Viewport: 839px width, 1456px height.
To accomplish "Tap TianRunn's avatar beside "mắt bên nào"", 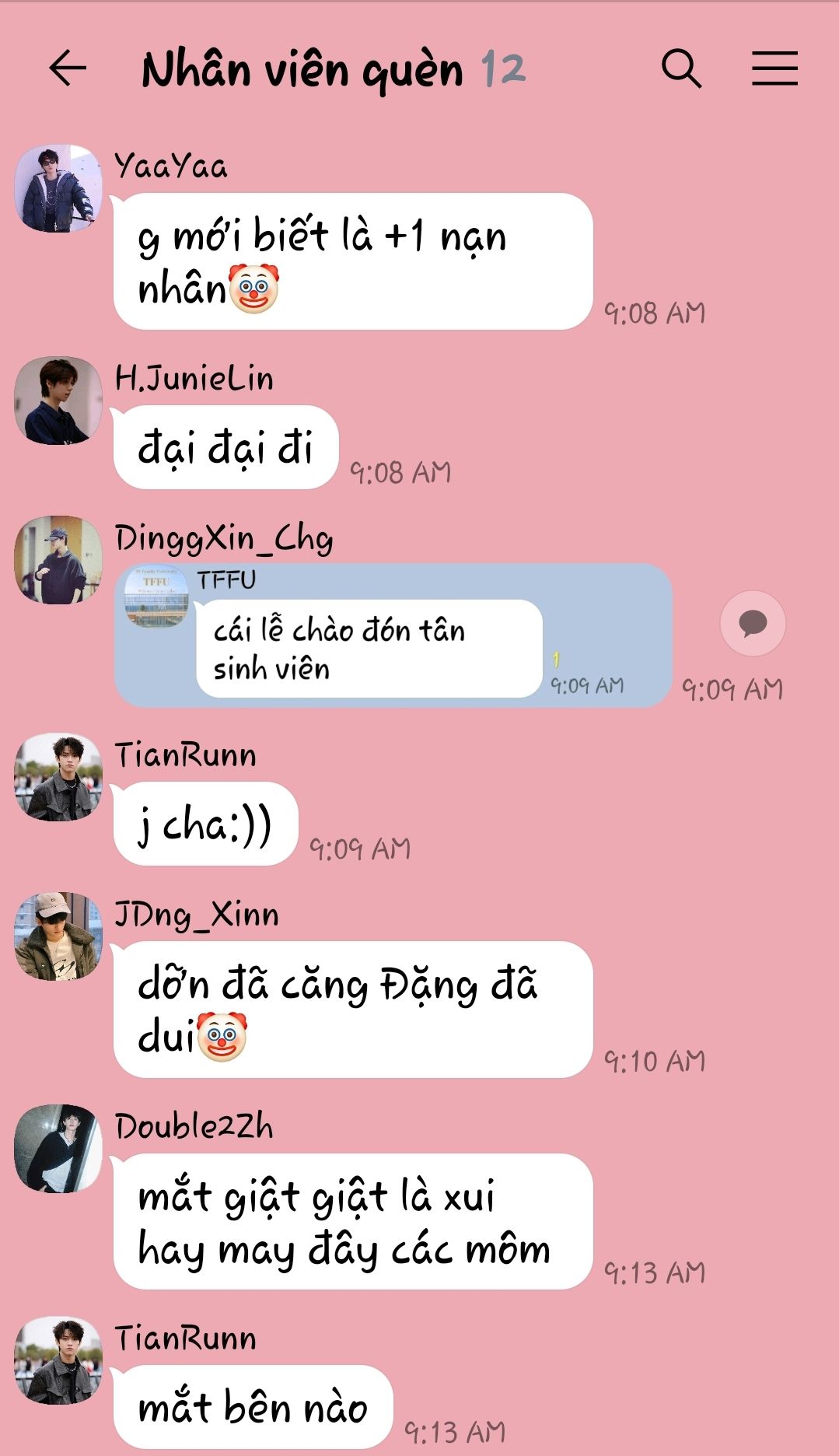I will (58, 1360).
